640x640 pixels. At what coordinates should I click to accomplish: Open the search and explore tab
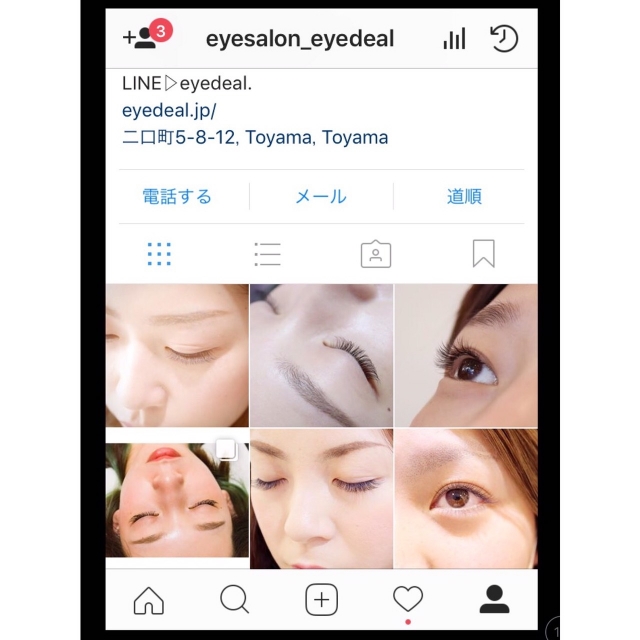(234, 600)
